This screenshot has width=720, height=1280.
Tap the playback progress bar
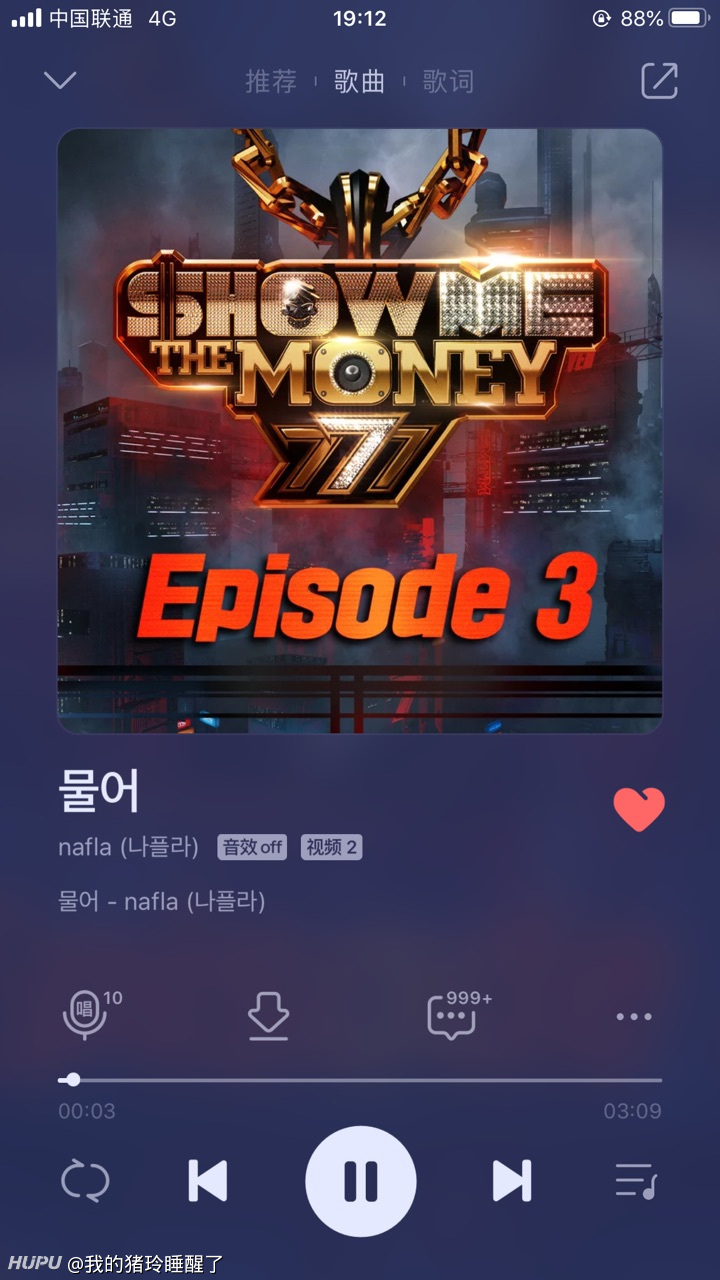360,1080
